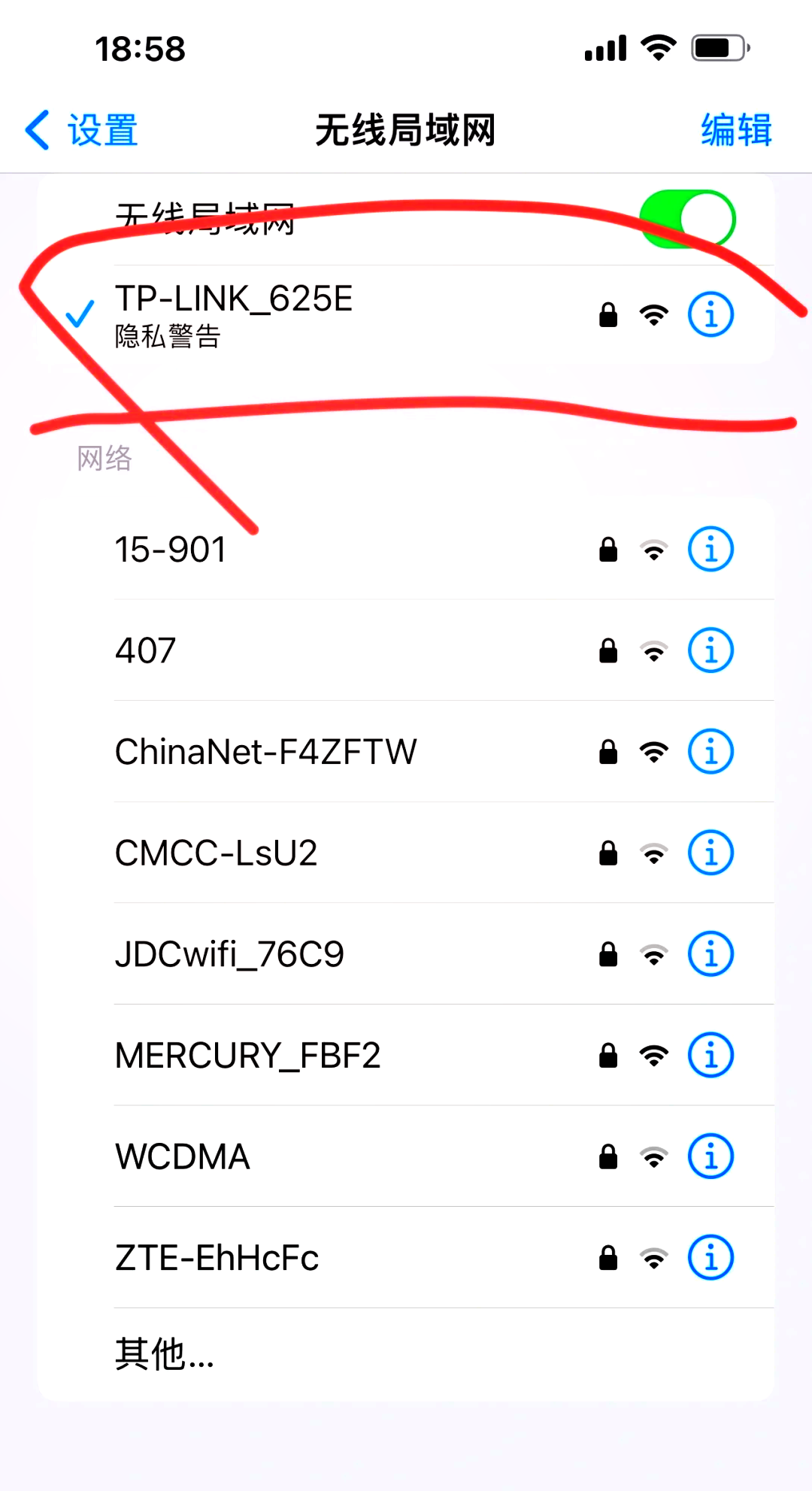812x1491 pixels.
Task: Join ChinaNet-F4ZFTW
Action: click(301, 752)
